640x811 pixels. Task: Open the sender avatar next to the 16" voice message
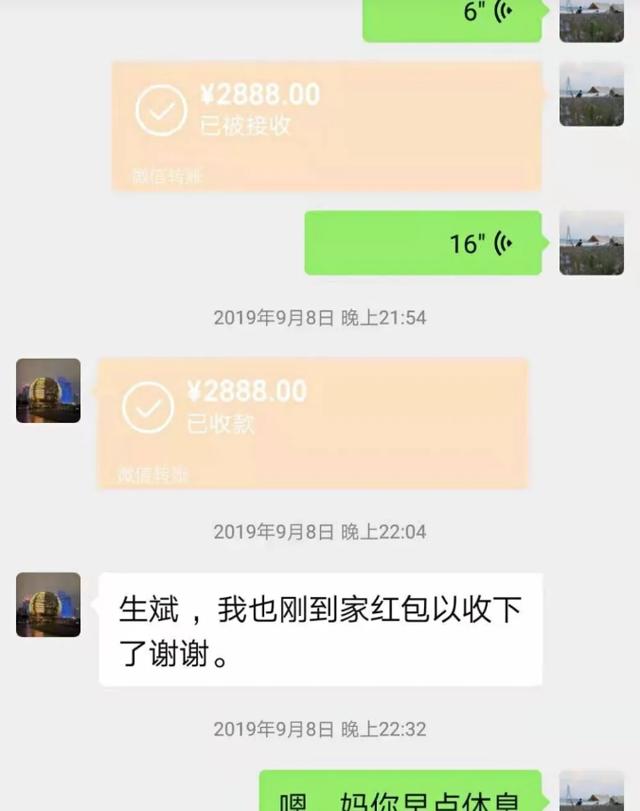point(591,243)
